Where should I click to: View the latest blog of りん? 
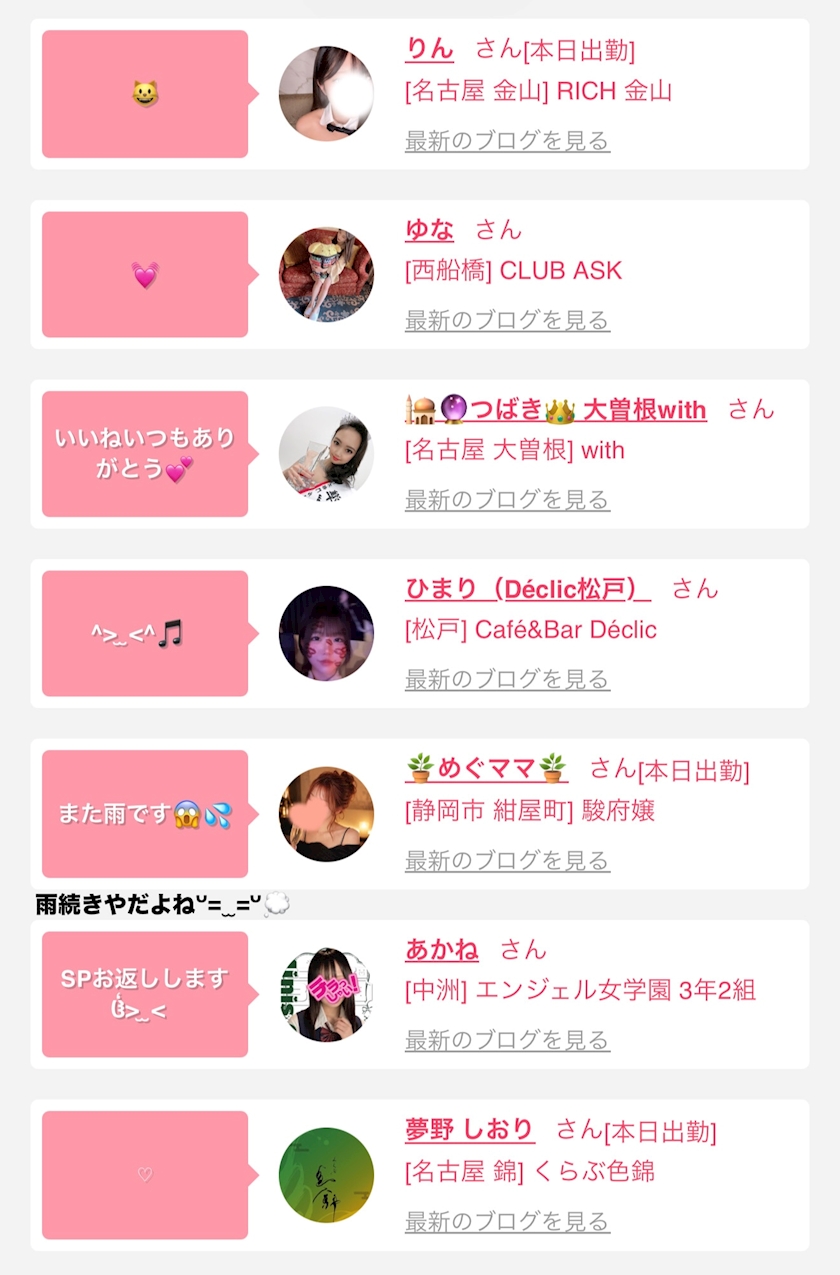tap(507, 141)
